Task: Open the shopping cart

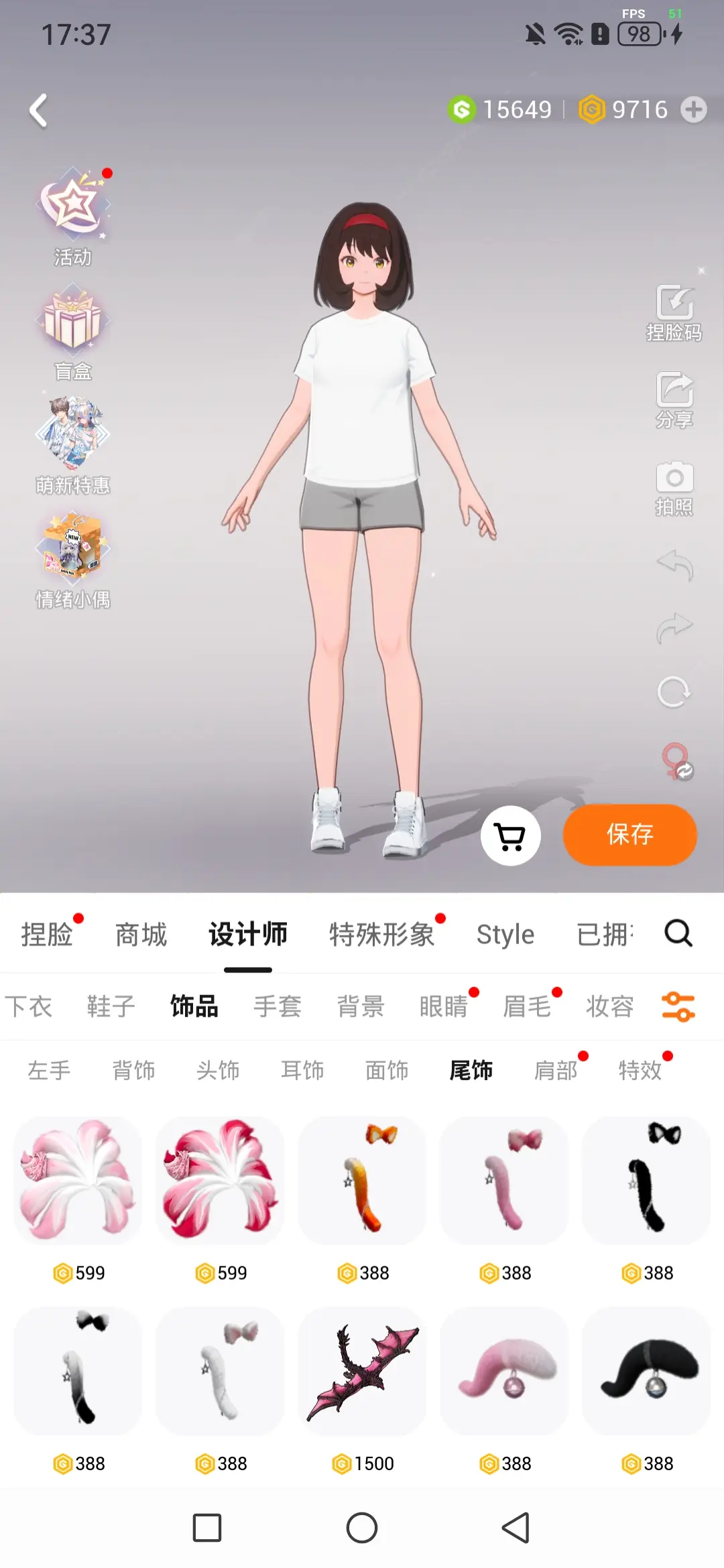Action: [x=511, y=836]
